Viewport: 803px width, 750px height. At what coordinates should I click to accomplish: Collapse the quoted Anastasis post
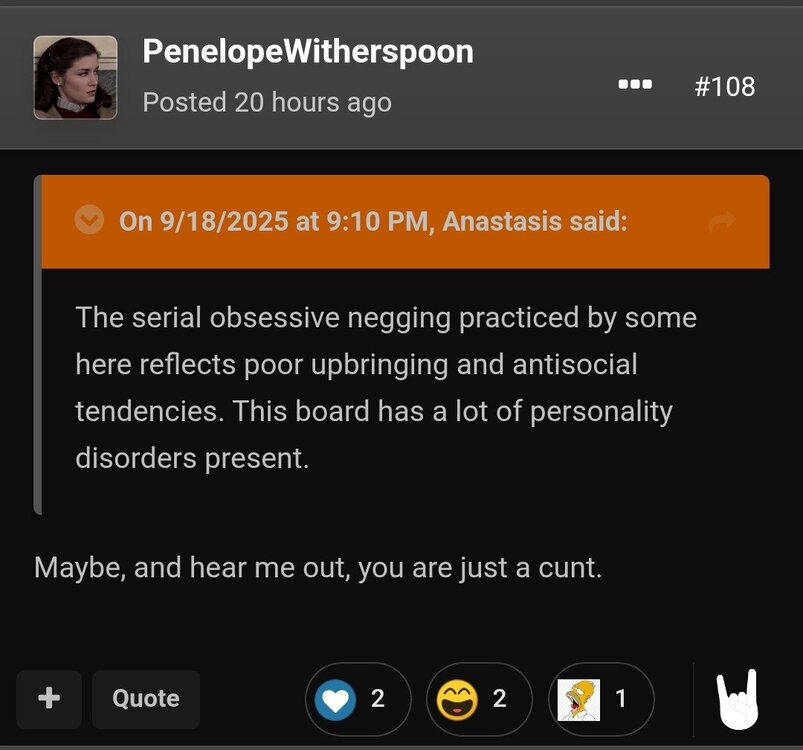[90, 220]
